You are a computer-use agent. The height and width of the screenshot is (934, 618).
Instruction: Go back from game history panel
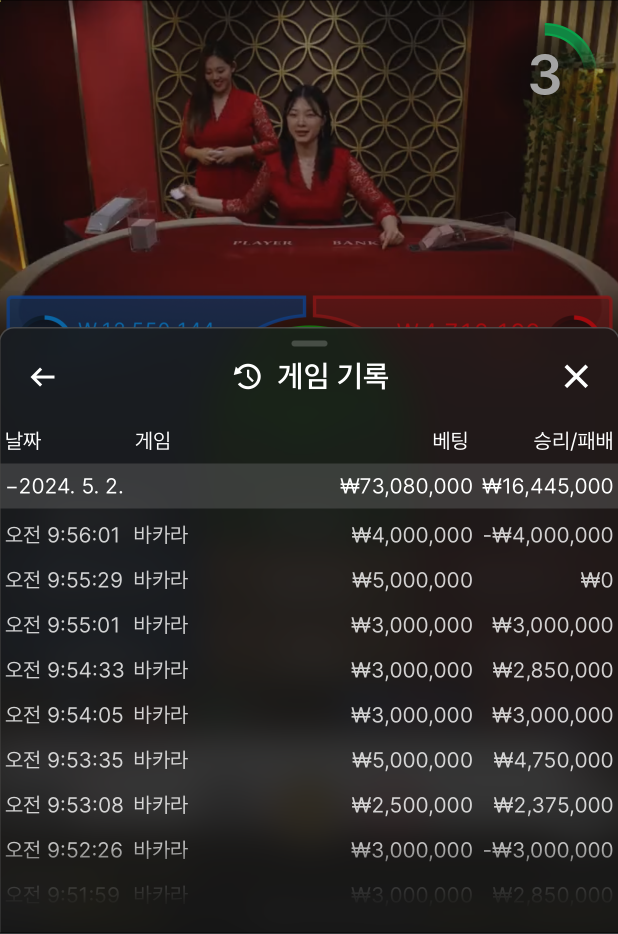point(42,377)
